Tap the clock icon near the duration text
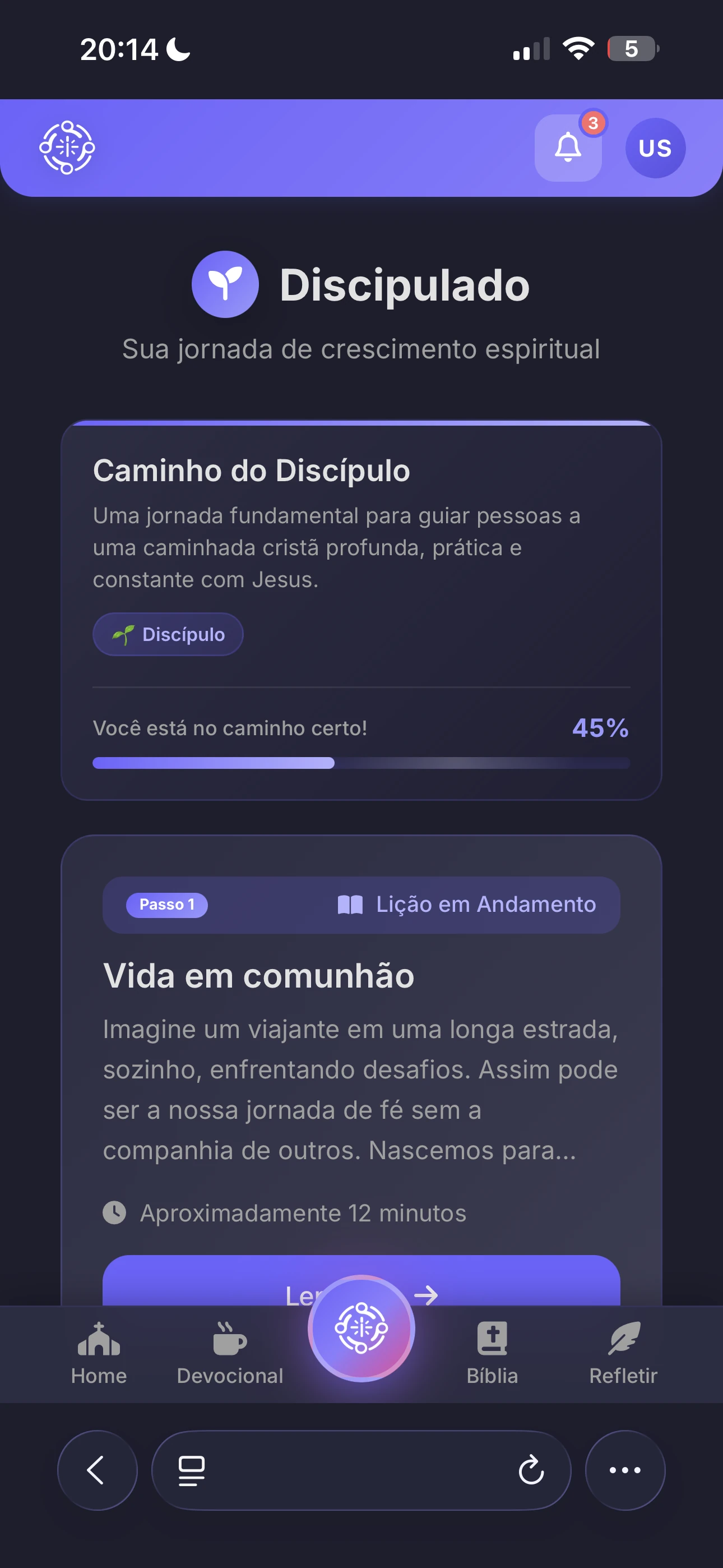Image resolution: width=723 pixels, height=1568 pixels. [114, 1212]
